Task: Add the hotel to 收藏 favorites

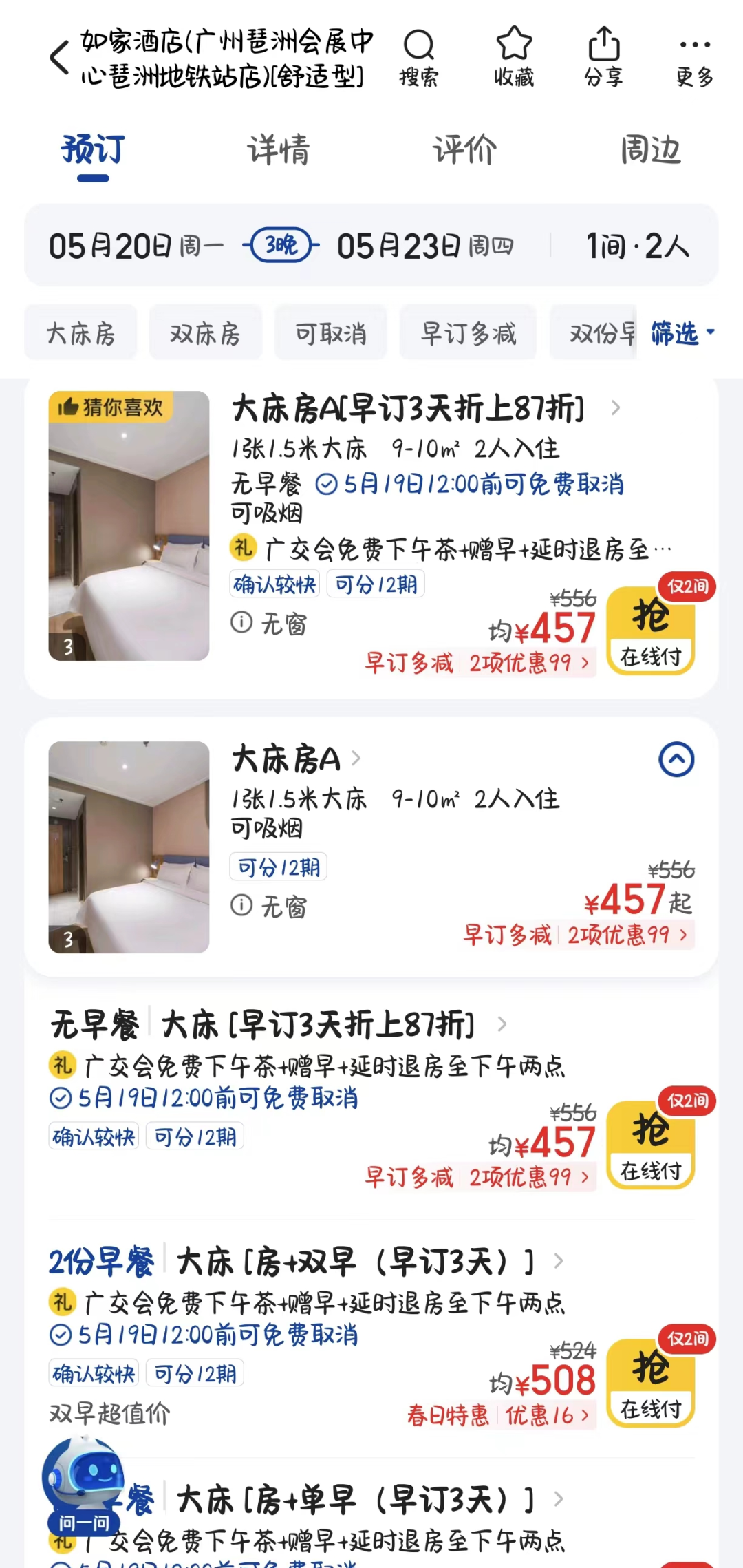Action: click(513, 58)
